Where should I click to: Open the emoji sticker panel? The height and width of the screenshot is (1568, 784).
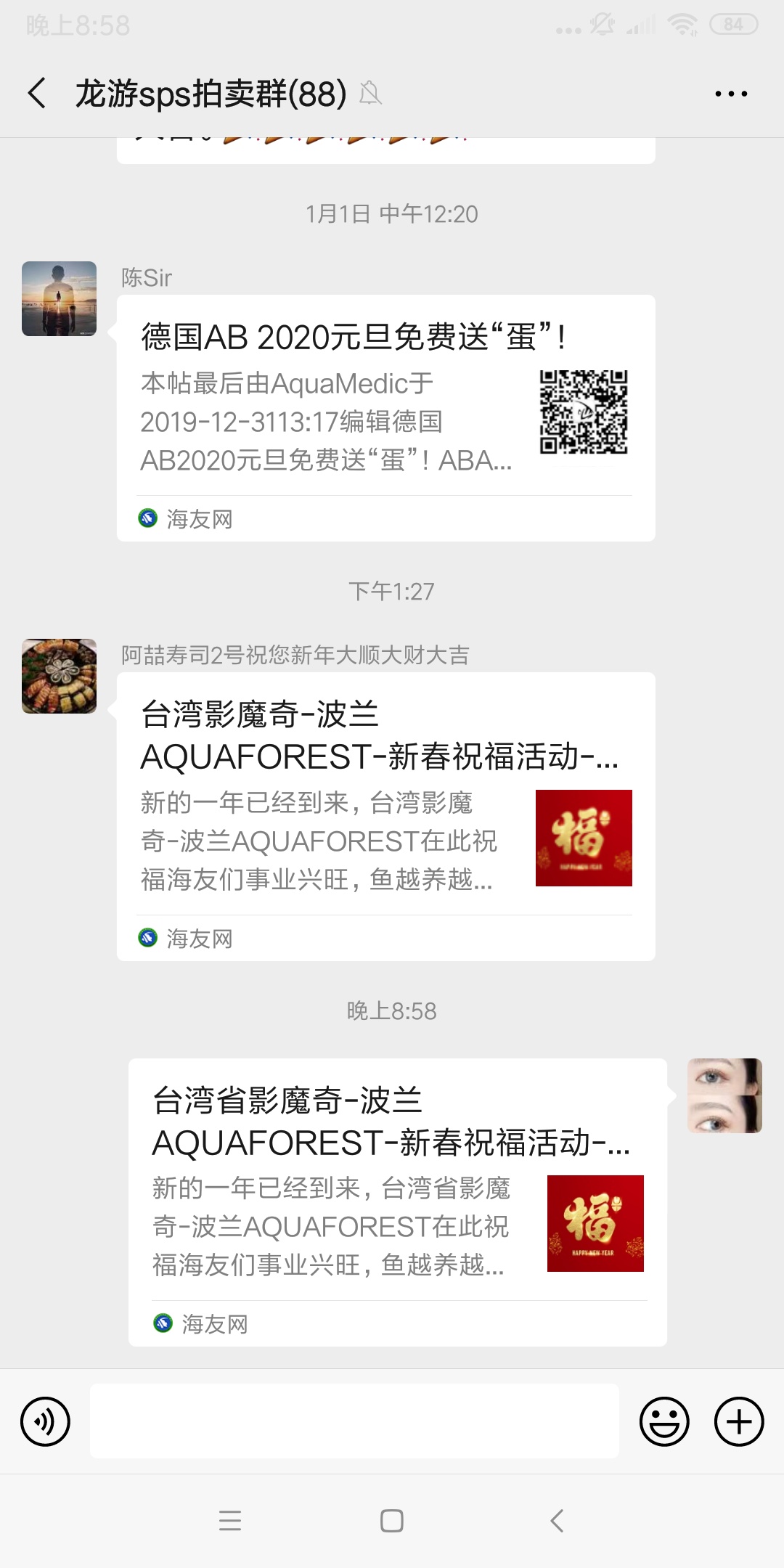click(663, 1421)
